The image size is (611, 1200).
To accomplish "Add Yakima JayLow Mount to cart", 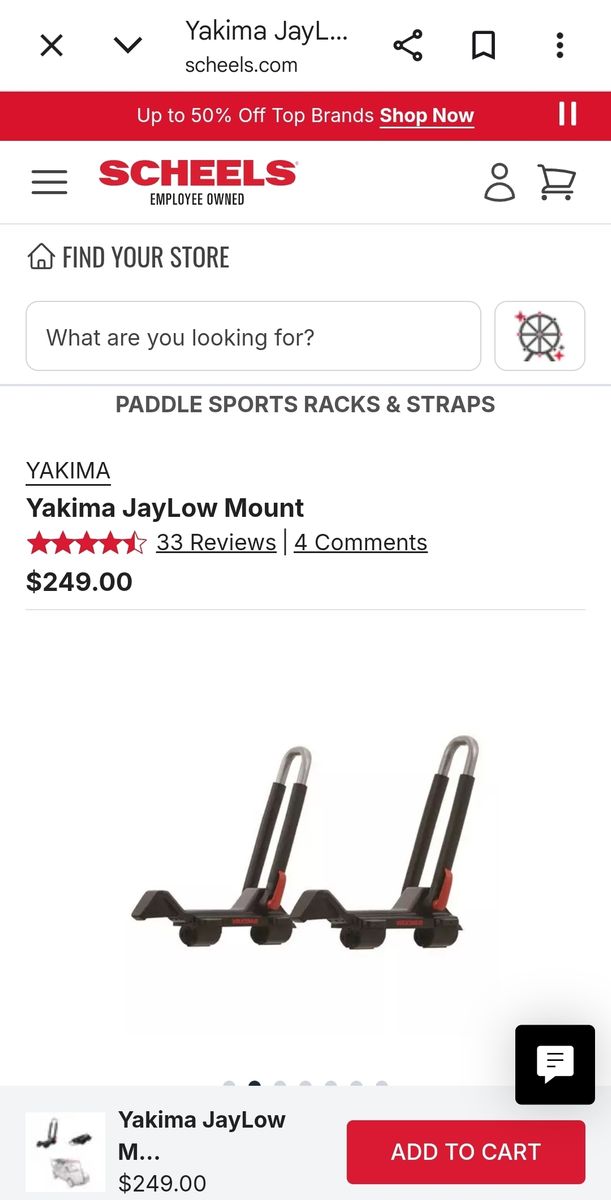I will [465, 1152].
